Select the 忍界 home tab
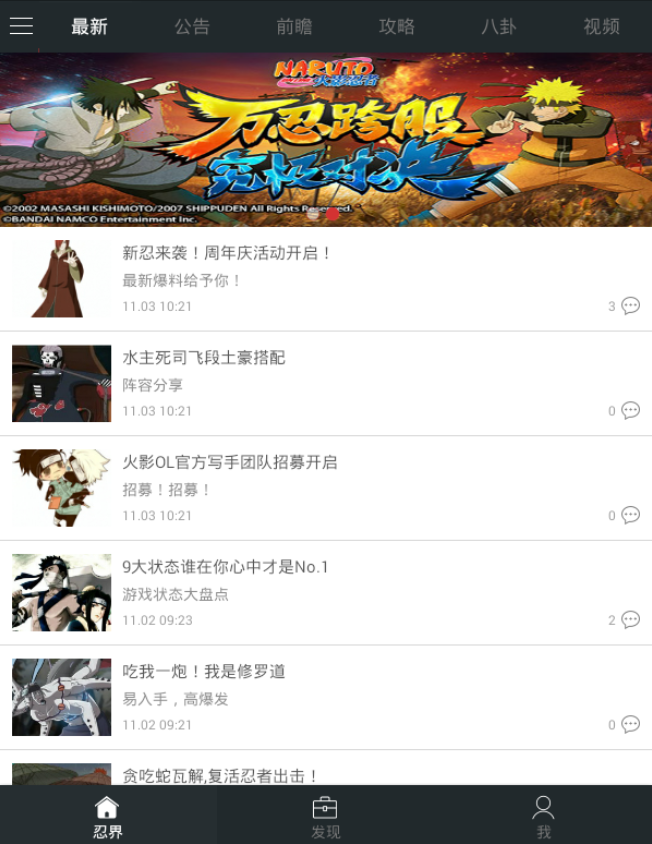Viewport: 652px width, 844px height. pyautogui.click(x=107, y=816)
